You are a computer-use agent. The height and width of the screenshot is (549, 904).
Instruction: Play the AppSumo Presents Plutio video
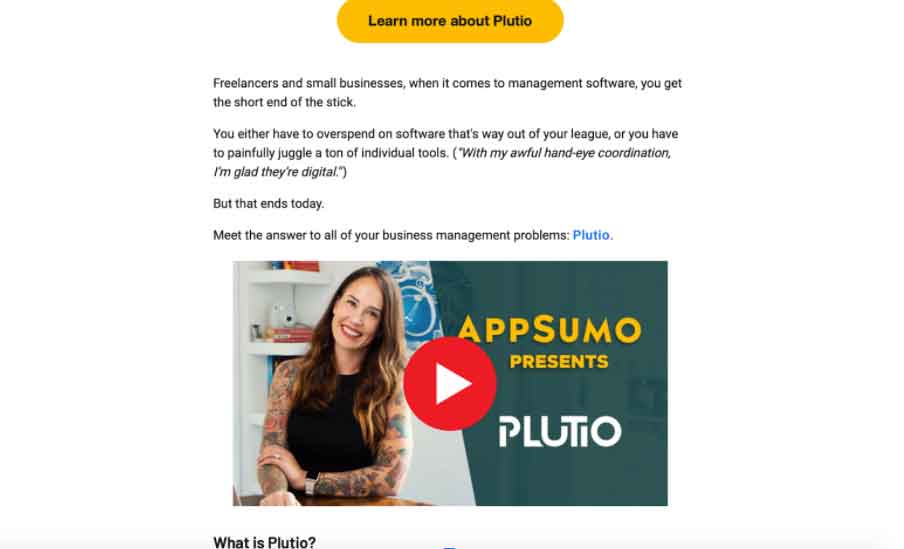pos(450,384)
